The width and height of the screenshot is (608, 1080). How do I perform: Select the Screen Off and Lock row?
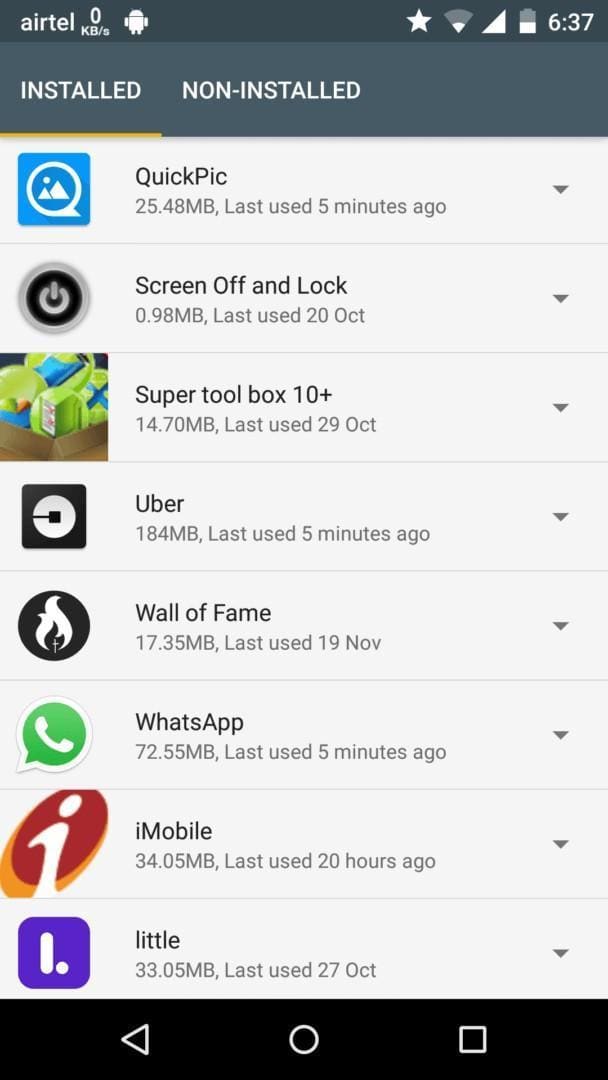pos(290,299)
